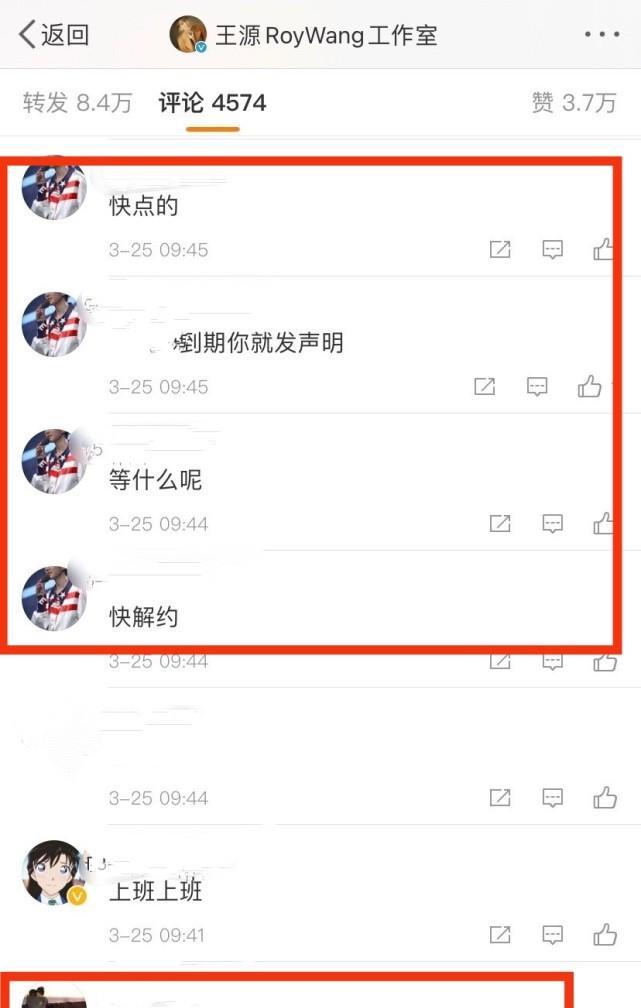Reply to the comment "快点的"
The height and width of the screenshot is (1008, 641).
tap(552, 250)
